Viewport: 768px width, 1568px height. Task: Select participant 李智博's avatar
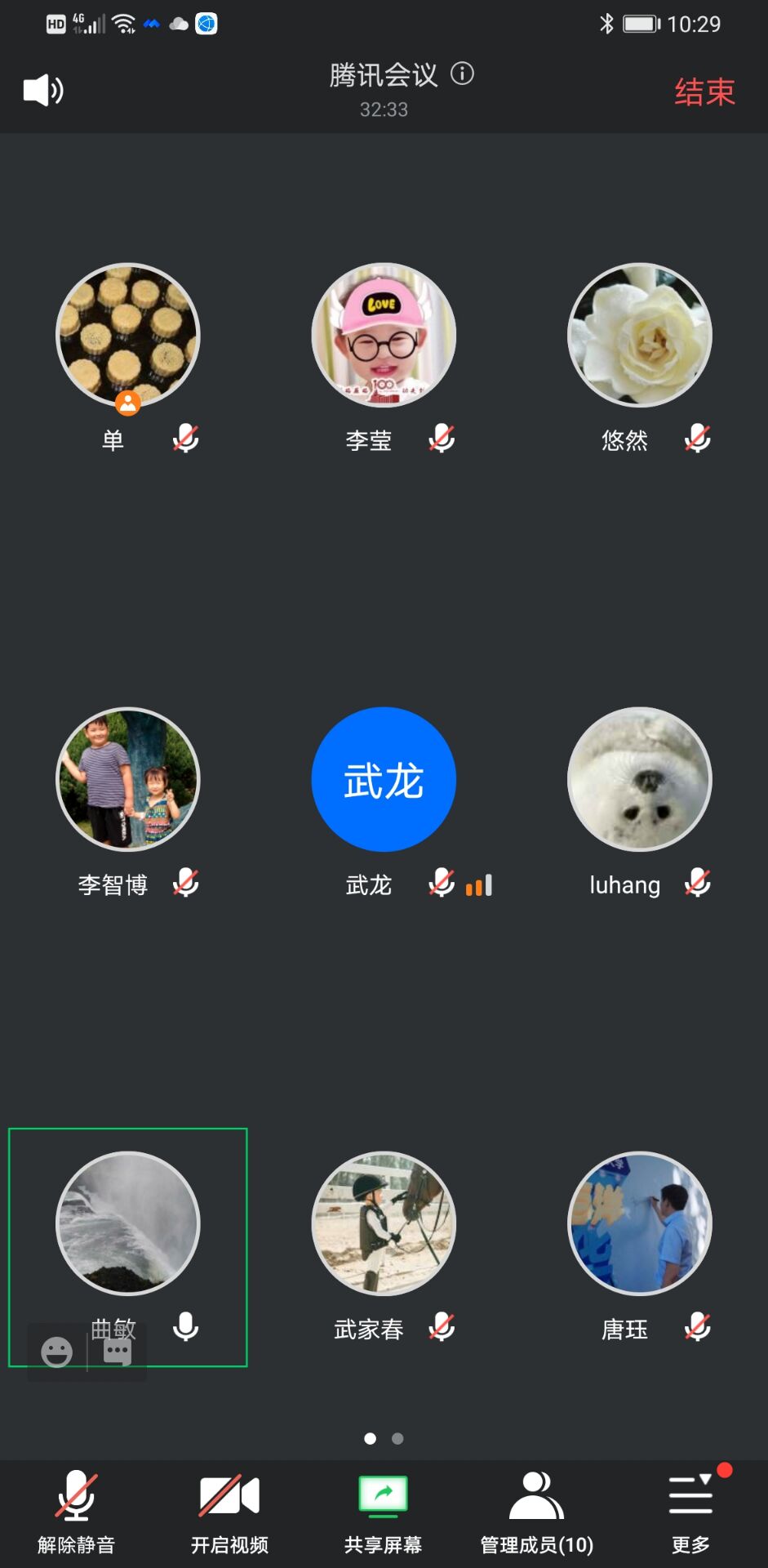coord(128,779)
